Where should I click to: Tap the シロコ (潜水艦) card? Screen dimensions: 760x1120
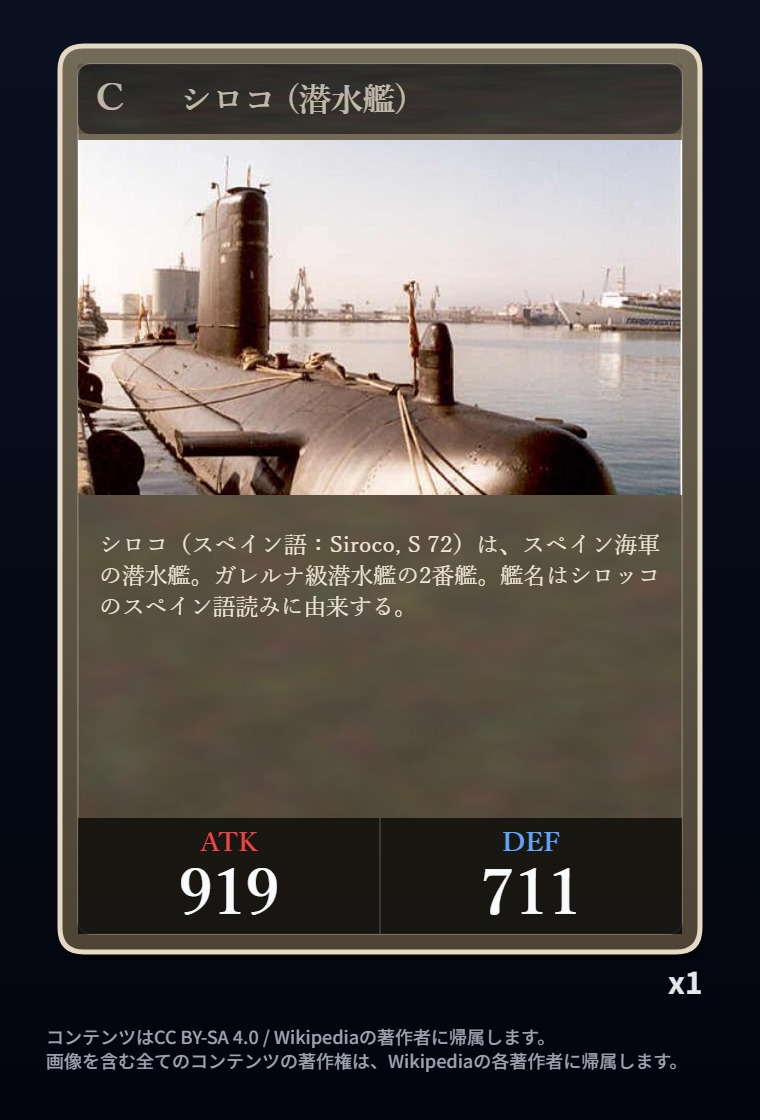coord(380,500)
